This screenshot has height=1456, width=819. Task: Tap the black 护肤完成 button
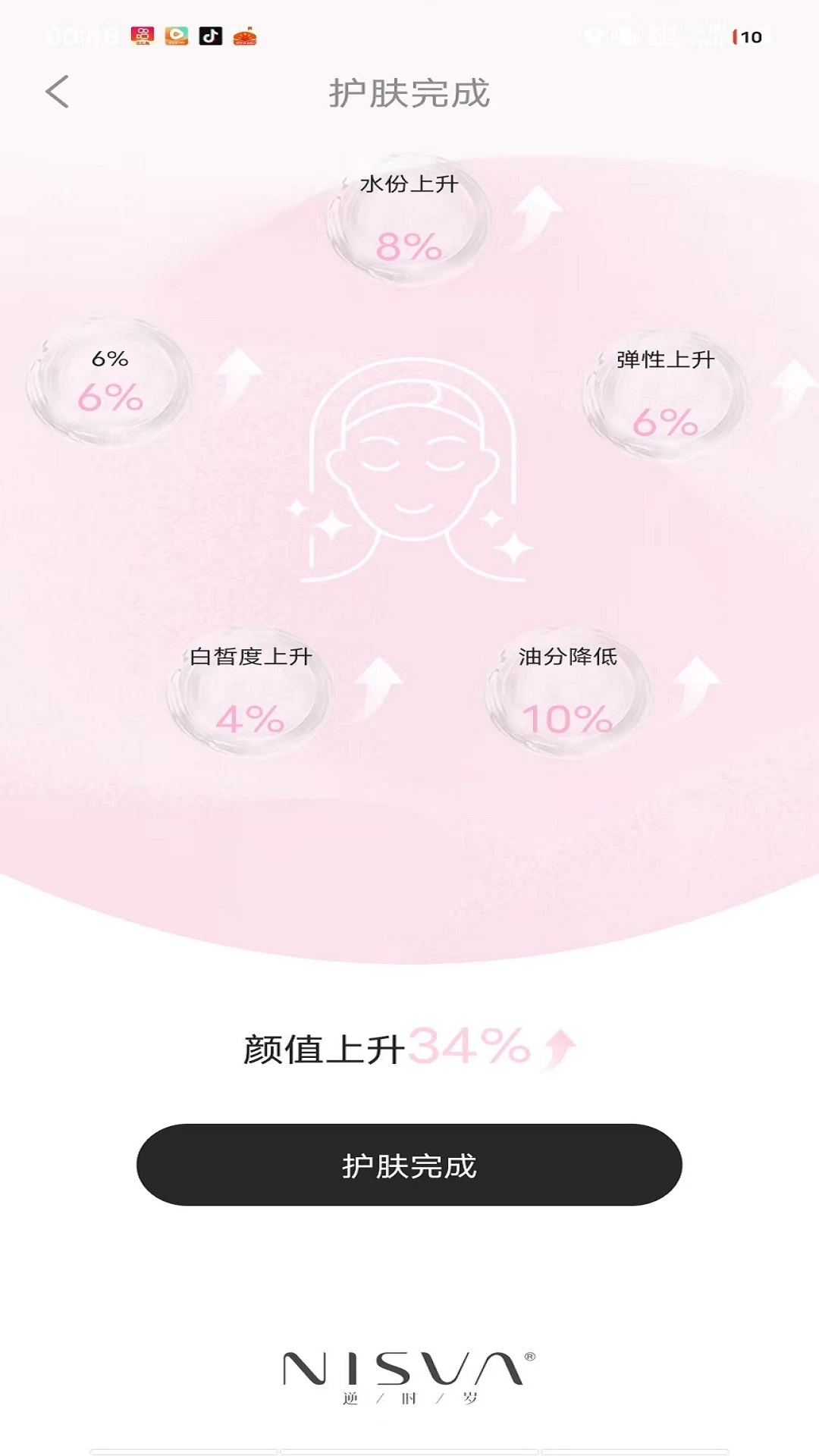coord(409,1165)
